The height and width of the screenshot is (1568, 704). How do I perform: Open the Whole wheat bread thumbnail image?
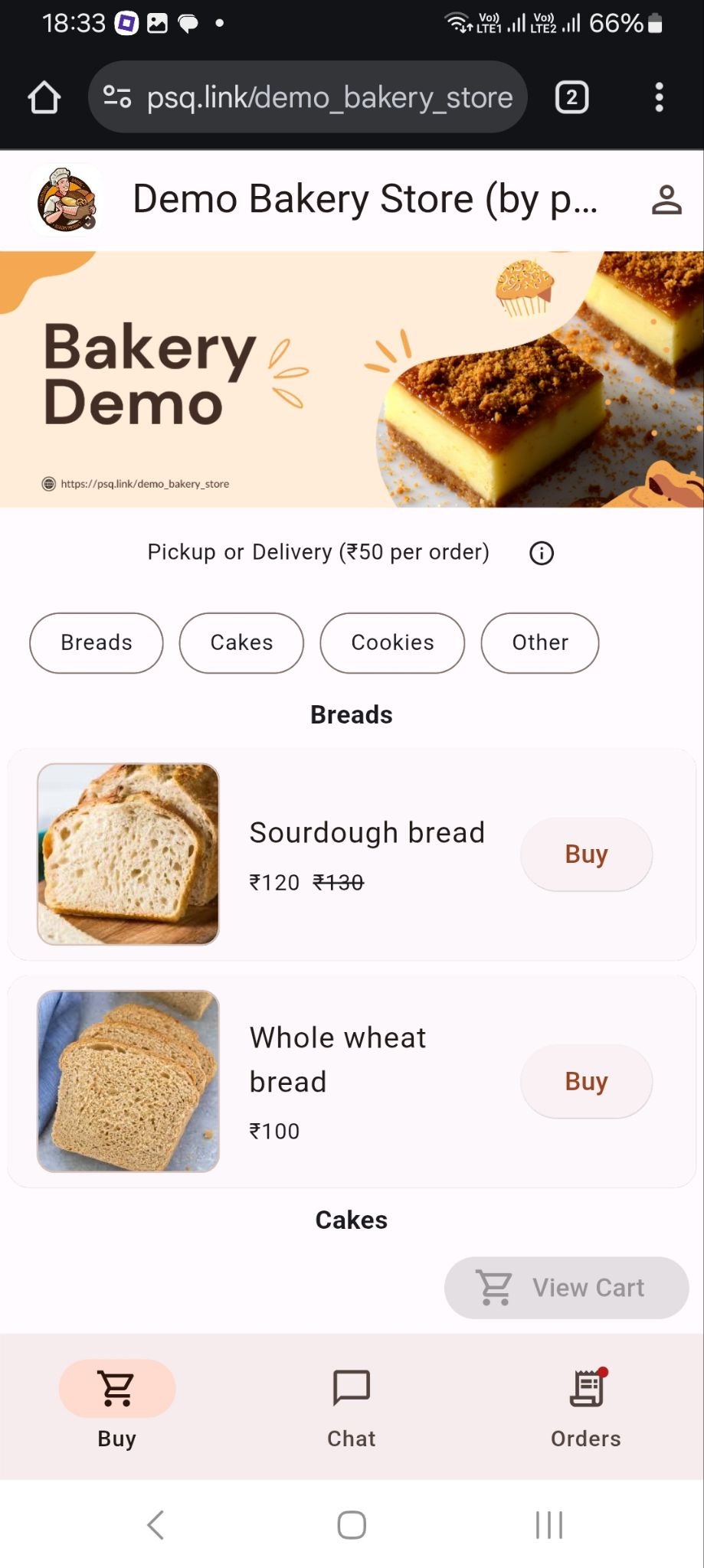128,1080
